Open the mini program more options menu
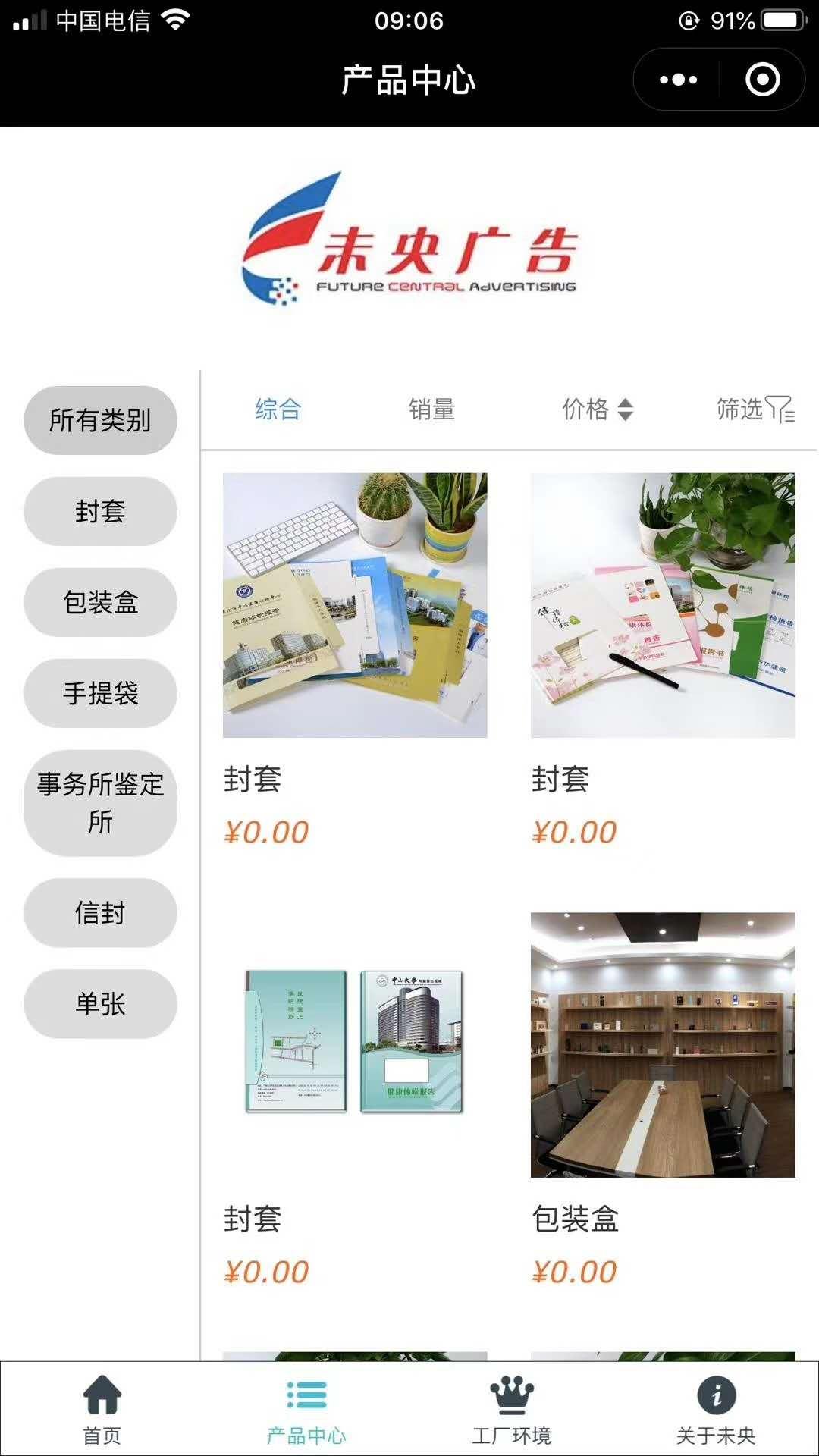 coord(678,80)
